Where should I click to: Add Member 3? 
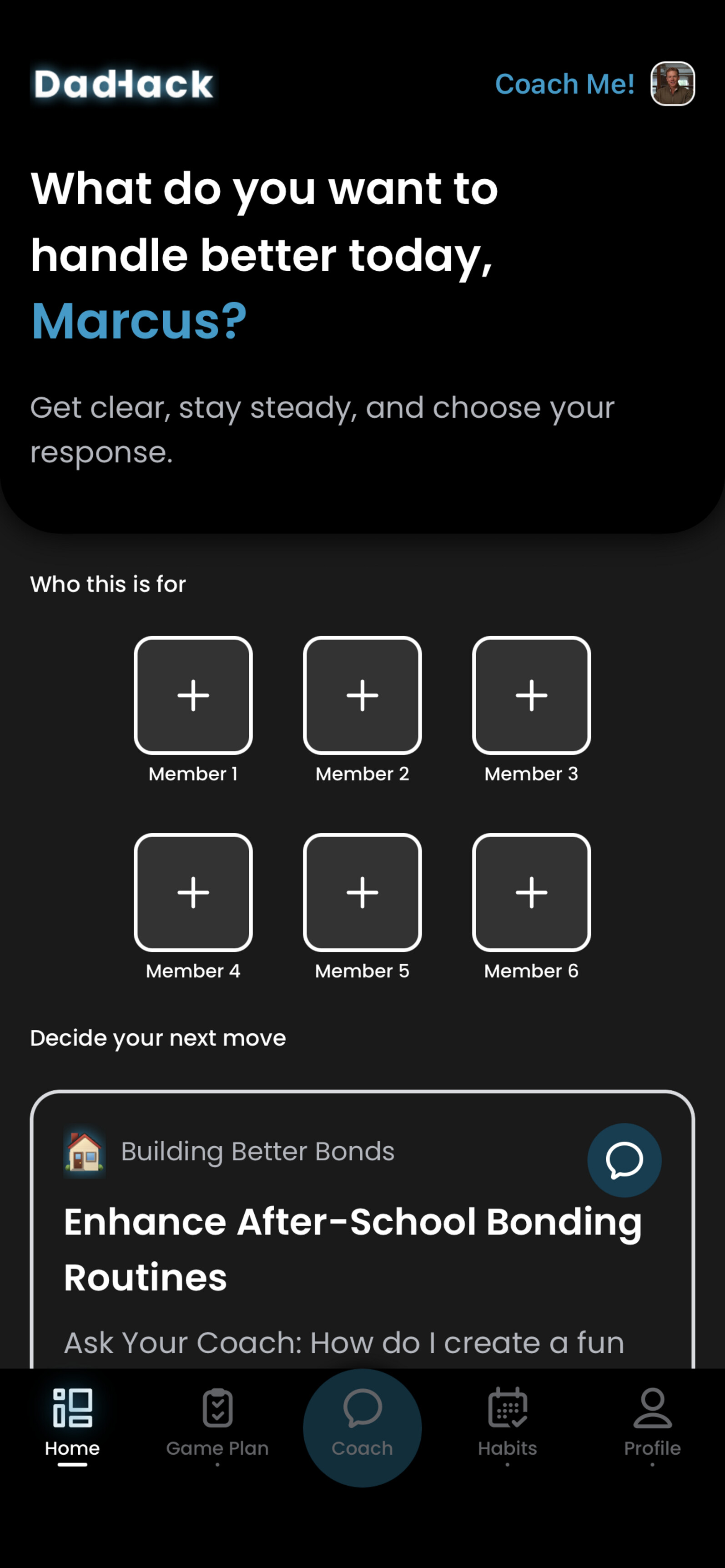532,695
